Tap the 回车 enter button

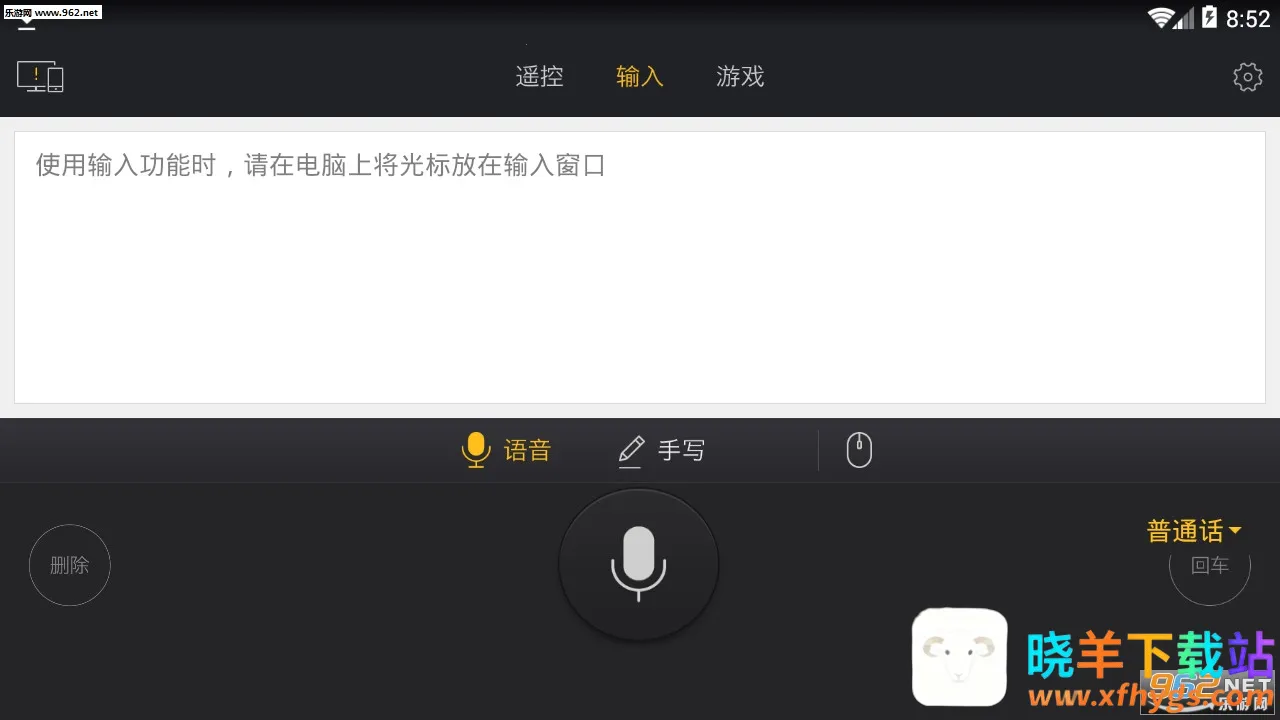tap(1209, 572)
